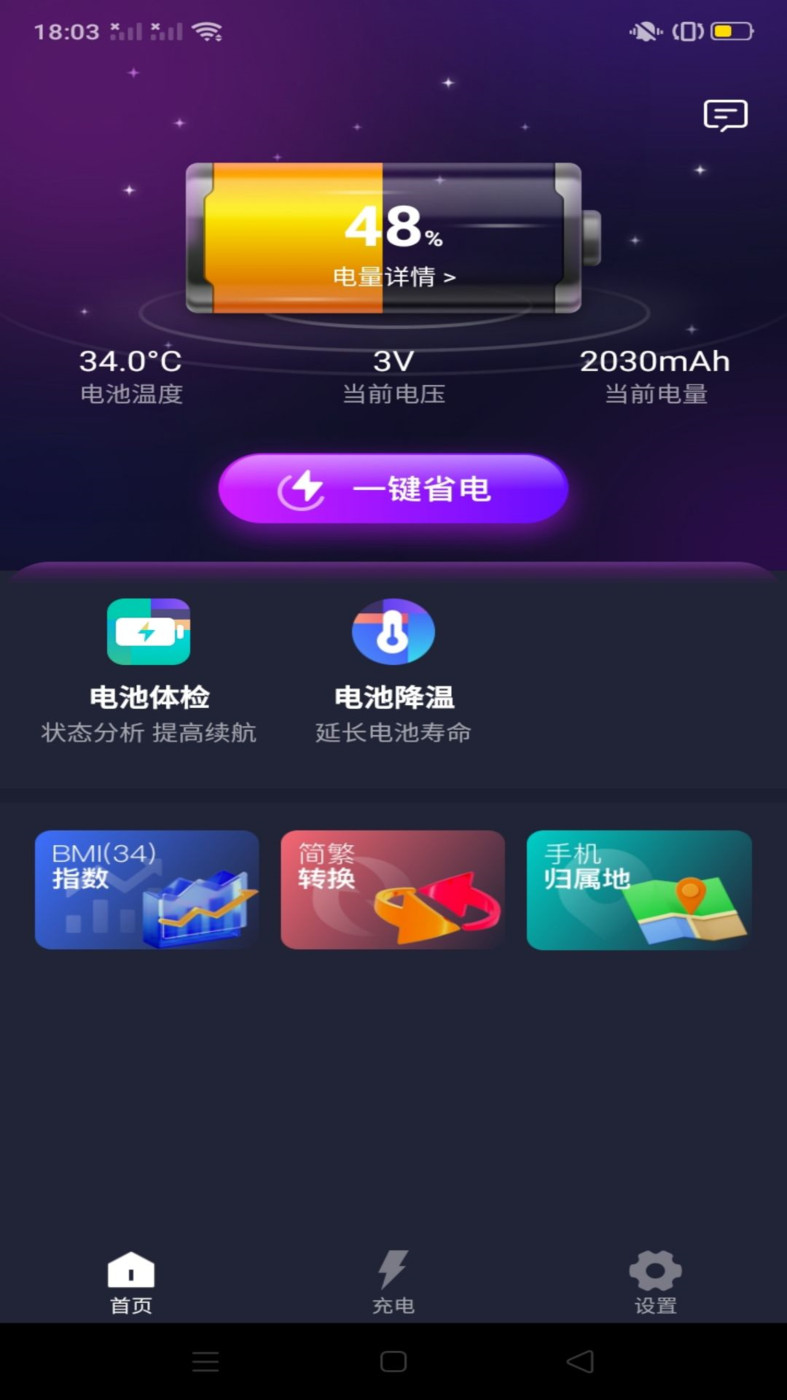The height and width of the screenshot is (1400, 787).
Task: Open the 简繁转换 text converter card
Action: click(x=392, y=889)
